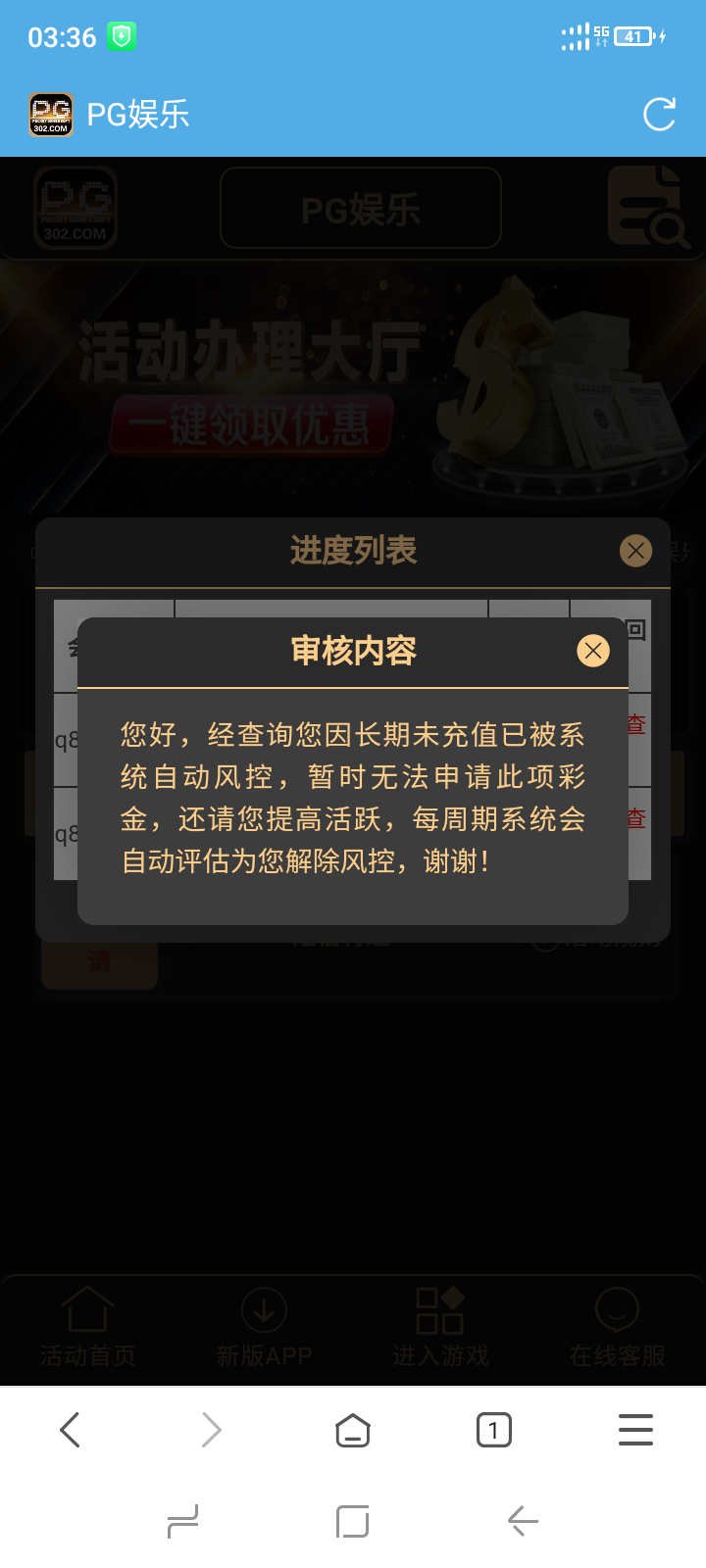Close the 进度列表 panel

[x=635, y=551]
